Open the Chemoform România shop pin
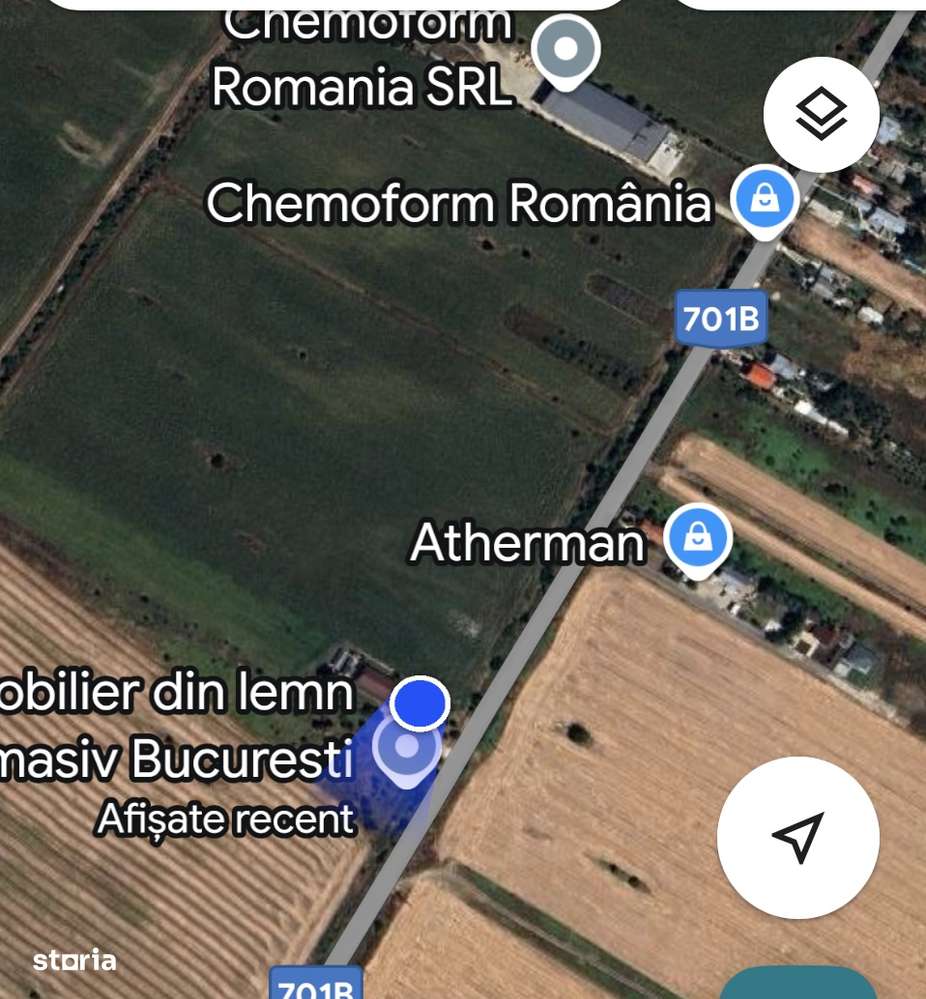926x999 pixels. [765, 199]
